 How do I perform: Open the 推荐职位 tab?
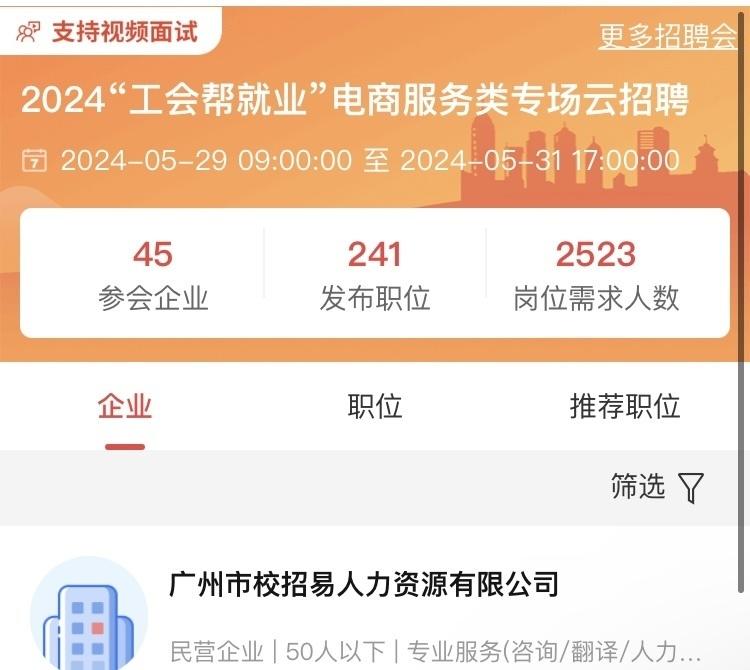tap(625, 407)
